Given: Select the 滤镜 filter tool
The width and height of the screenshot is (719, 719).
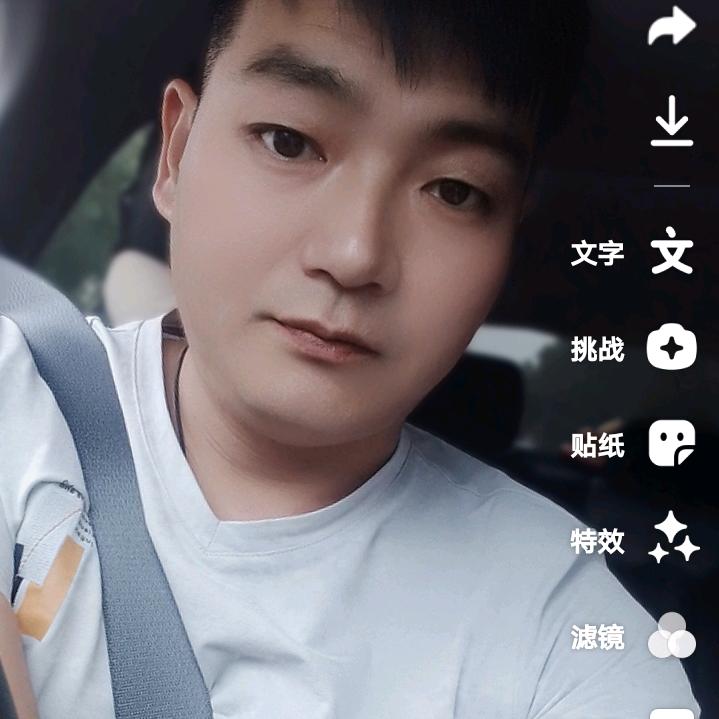Looking at the screenshot, I should point(671,636).
